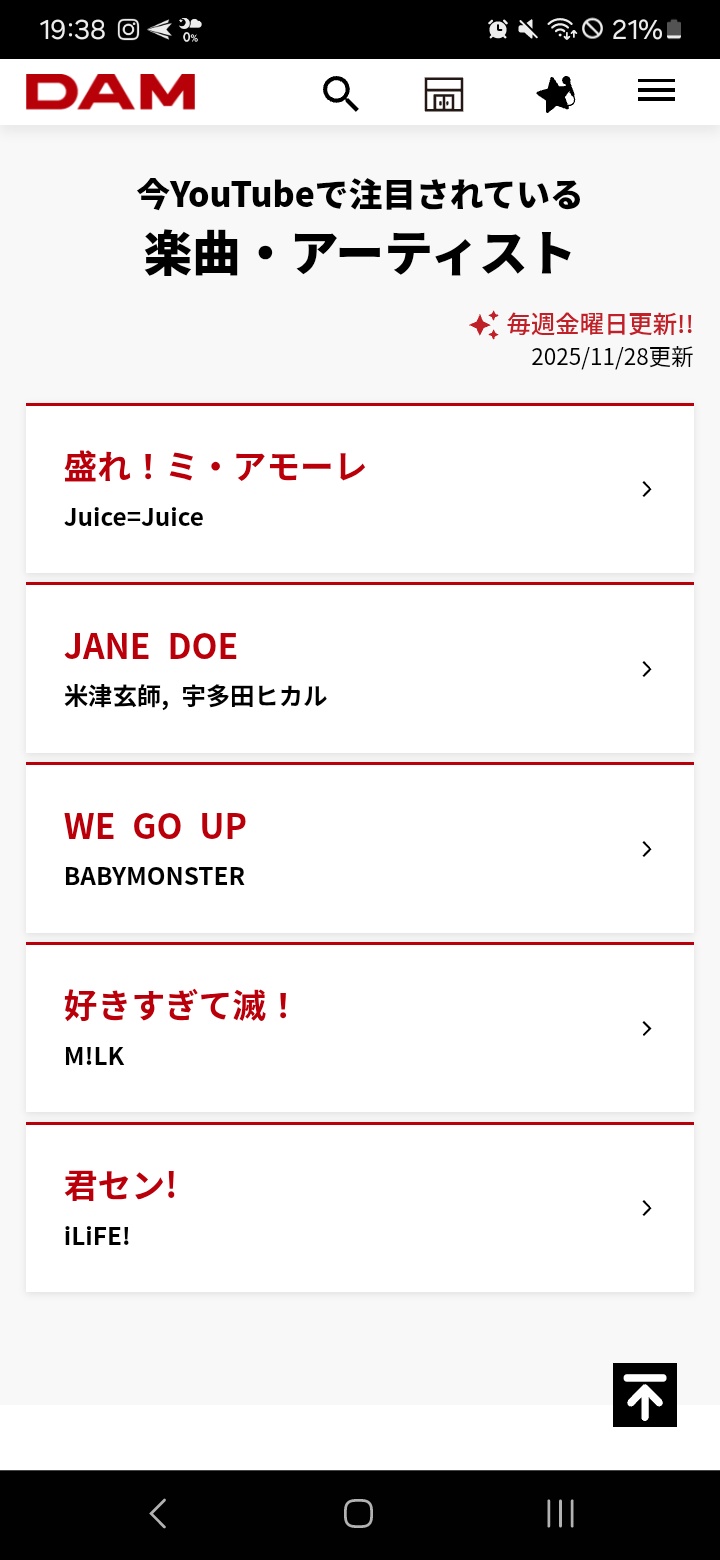Open the star favorites icon
The image size is (720, 1560).
click(x=555, y=94)
